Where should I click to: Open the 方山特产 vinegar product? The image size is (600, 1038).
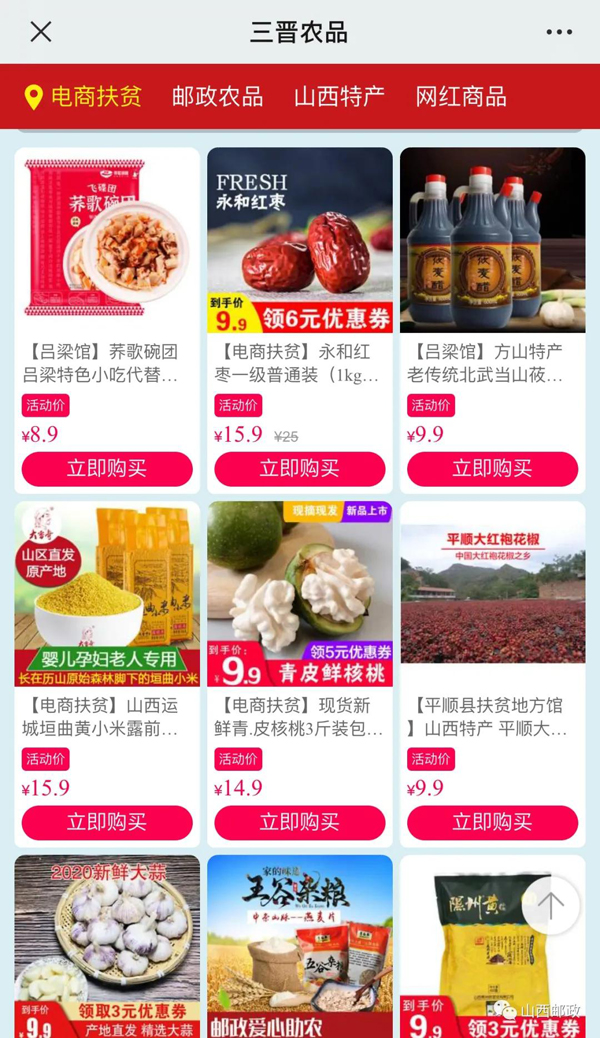pos(492,240)
